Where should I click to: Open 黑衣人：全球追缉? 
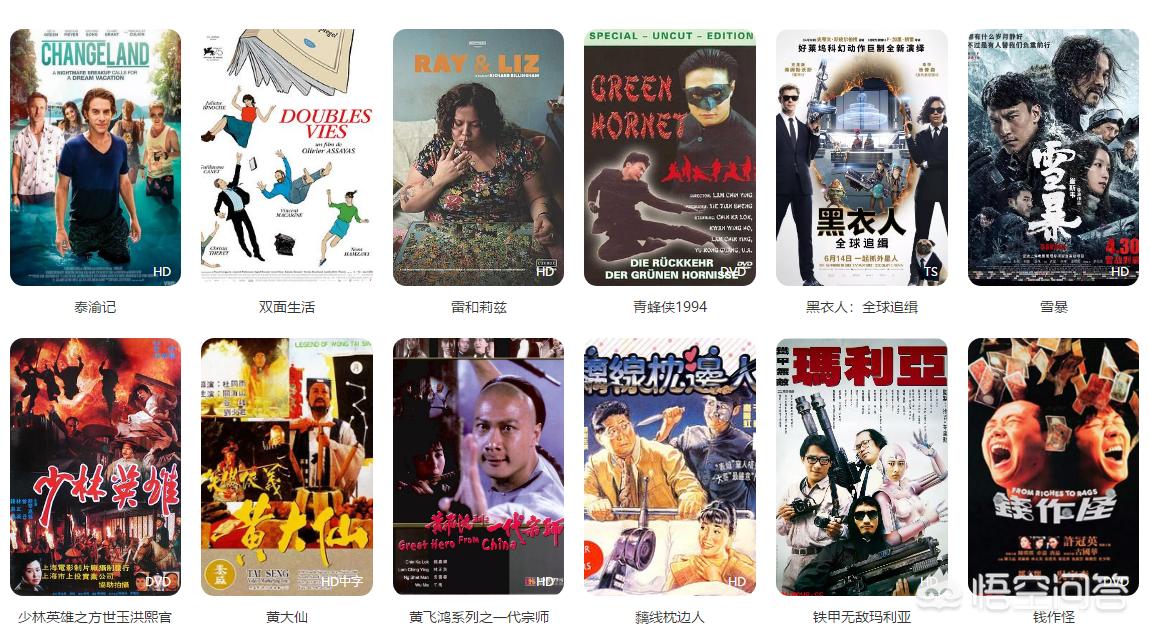pyautogui.click(x=861, y=158)
